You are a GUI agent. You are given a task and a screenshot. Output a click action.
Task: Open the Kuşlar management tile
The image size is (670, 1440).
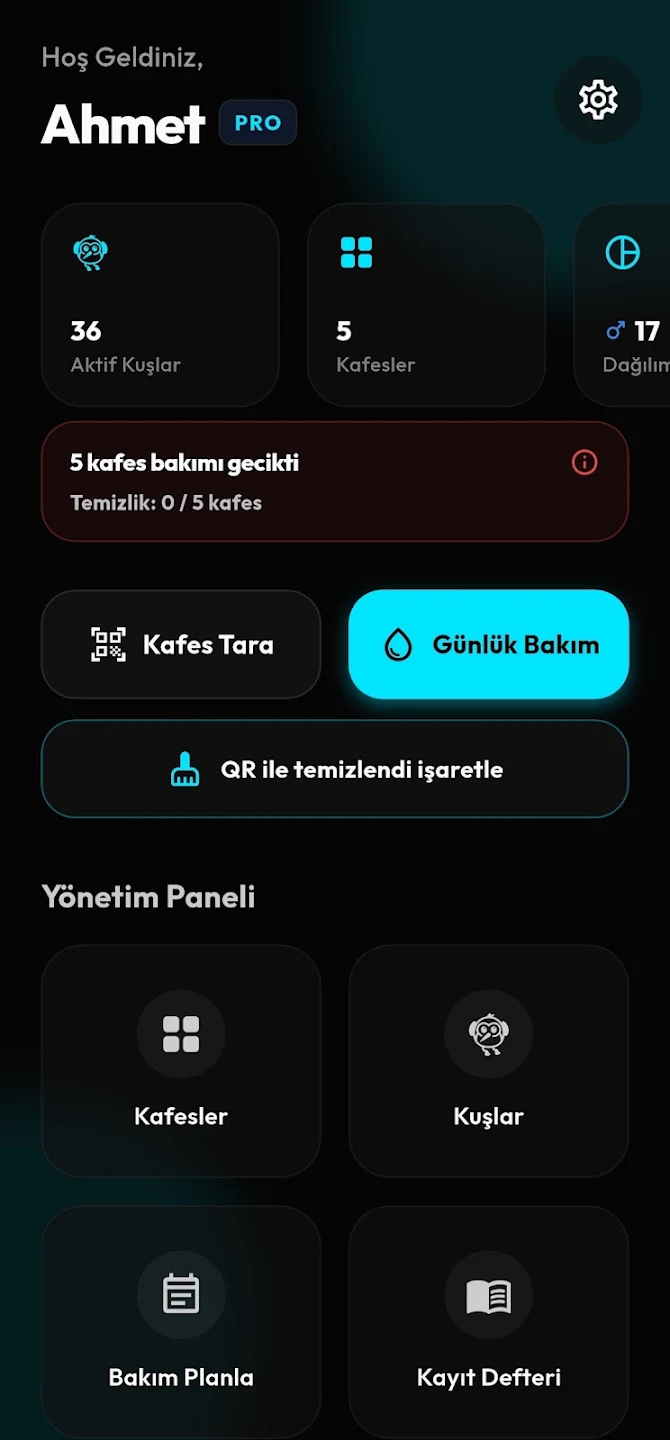point(489,1061)
